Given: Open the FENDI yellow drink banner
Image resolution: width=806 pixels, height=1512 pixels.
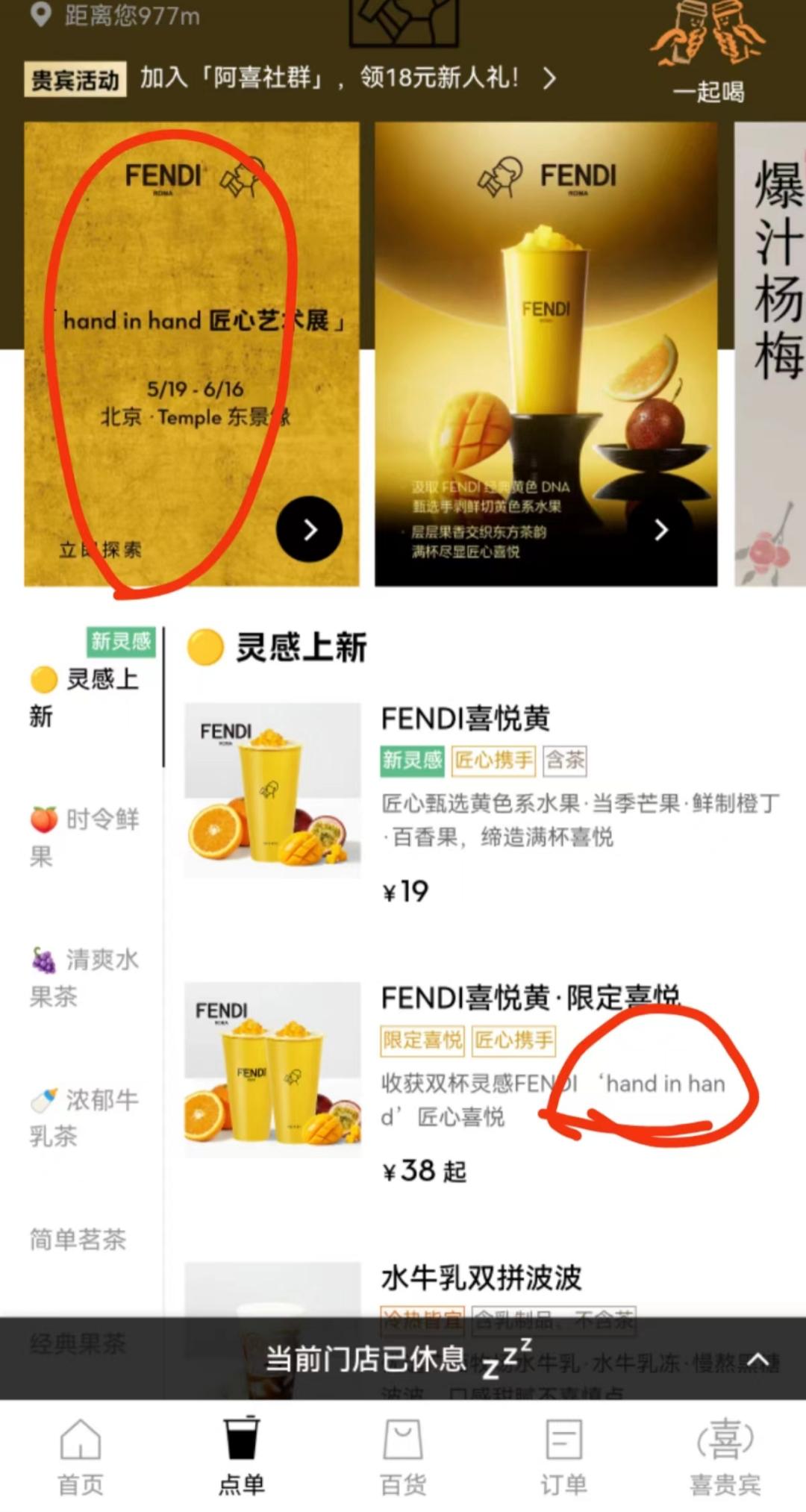Looking at the screenshot, I should 546,354.
